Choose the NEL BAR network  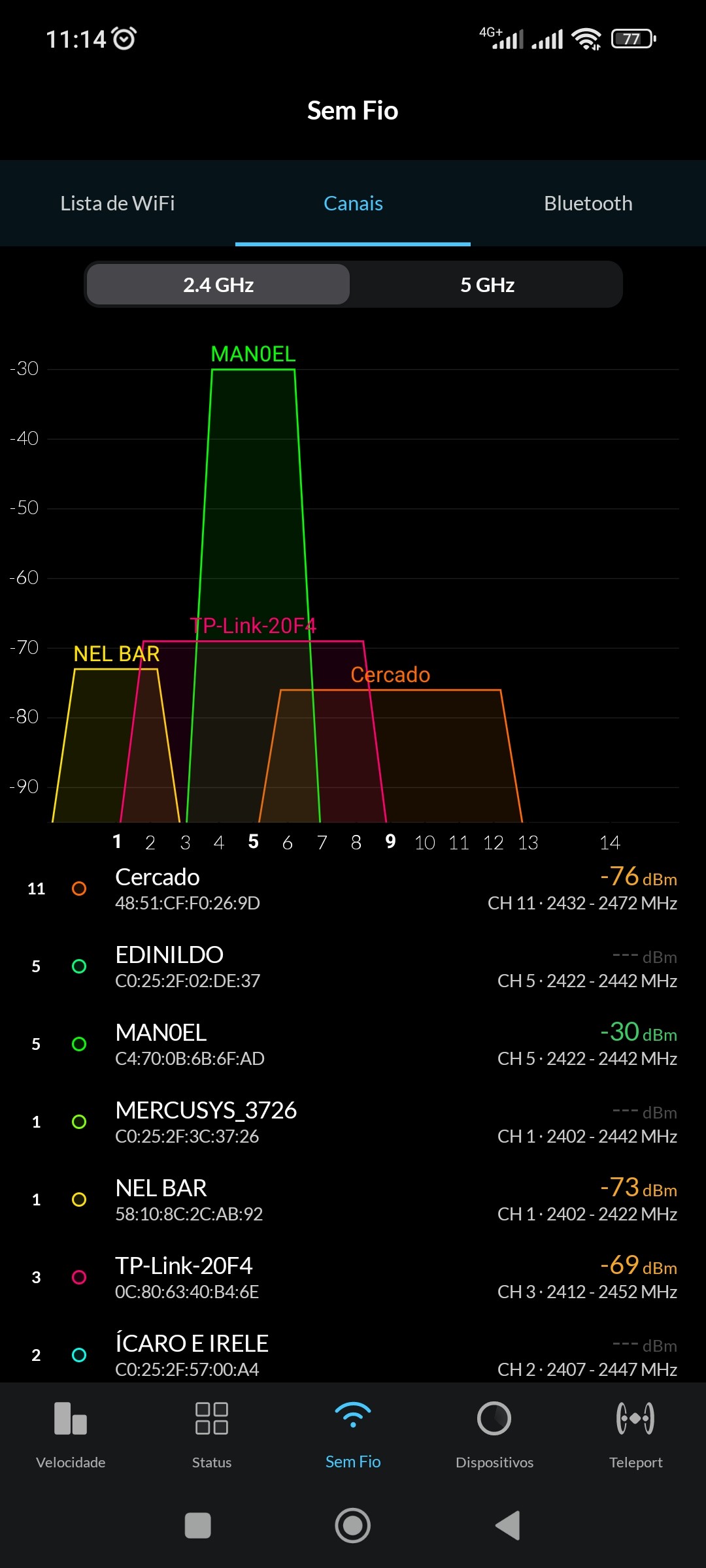pos(353,1200)
